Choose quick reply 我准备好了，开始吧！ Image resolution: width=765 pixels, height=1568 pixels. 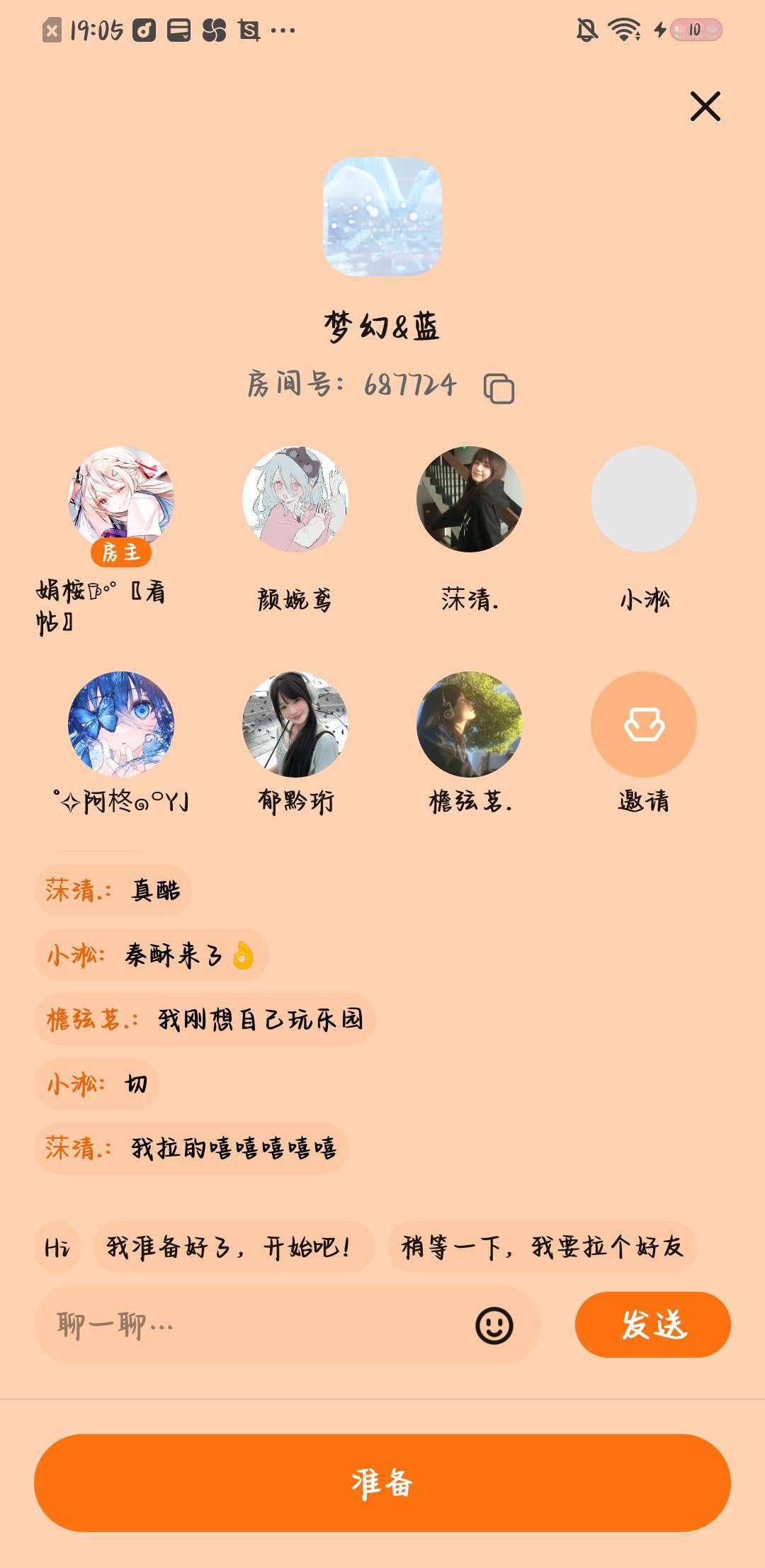coord(234,1247)
